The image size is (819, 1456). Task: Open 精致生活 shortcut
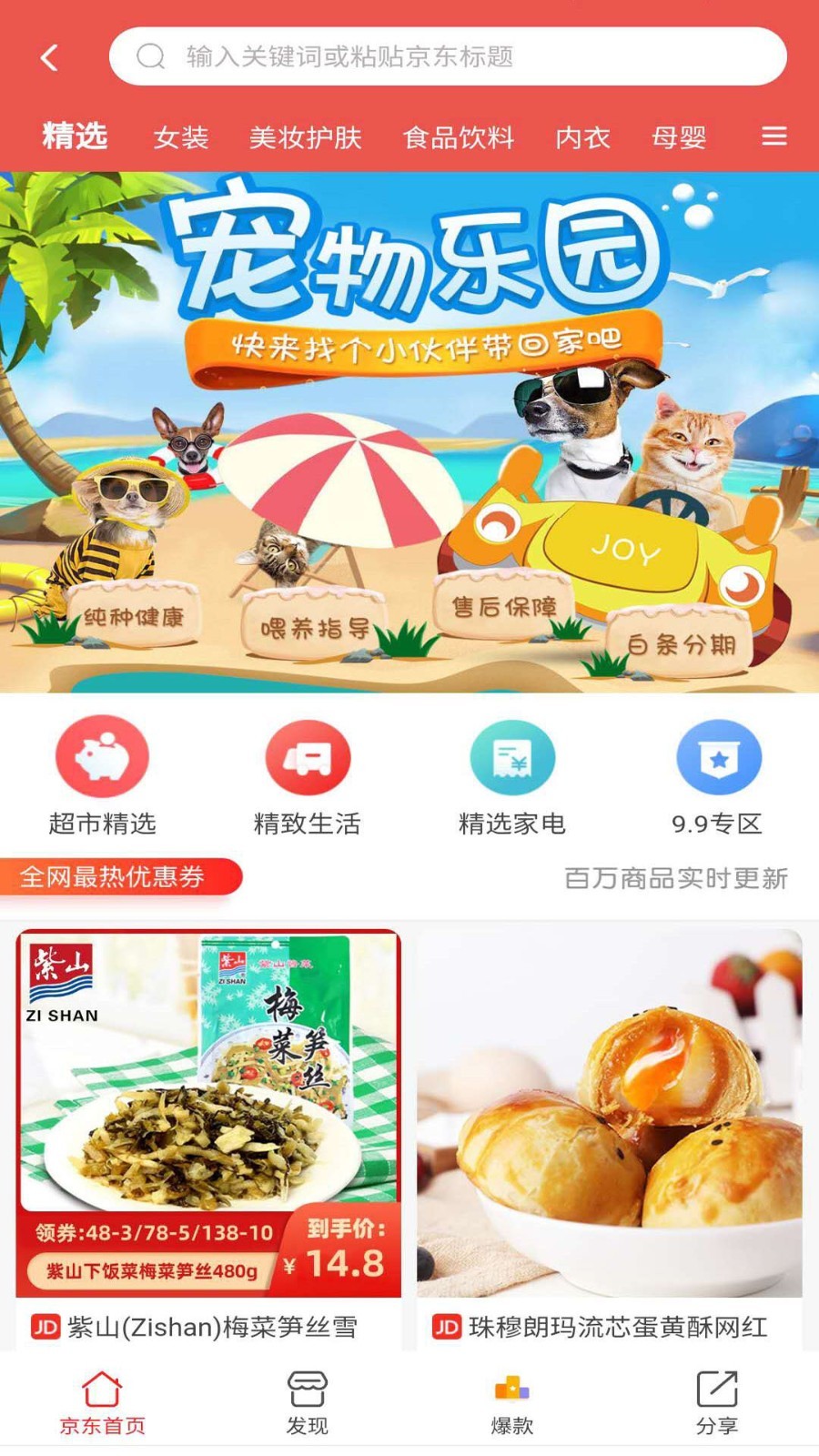[x=308, y=775]
